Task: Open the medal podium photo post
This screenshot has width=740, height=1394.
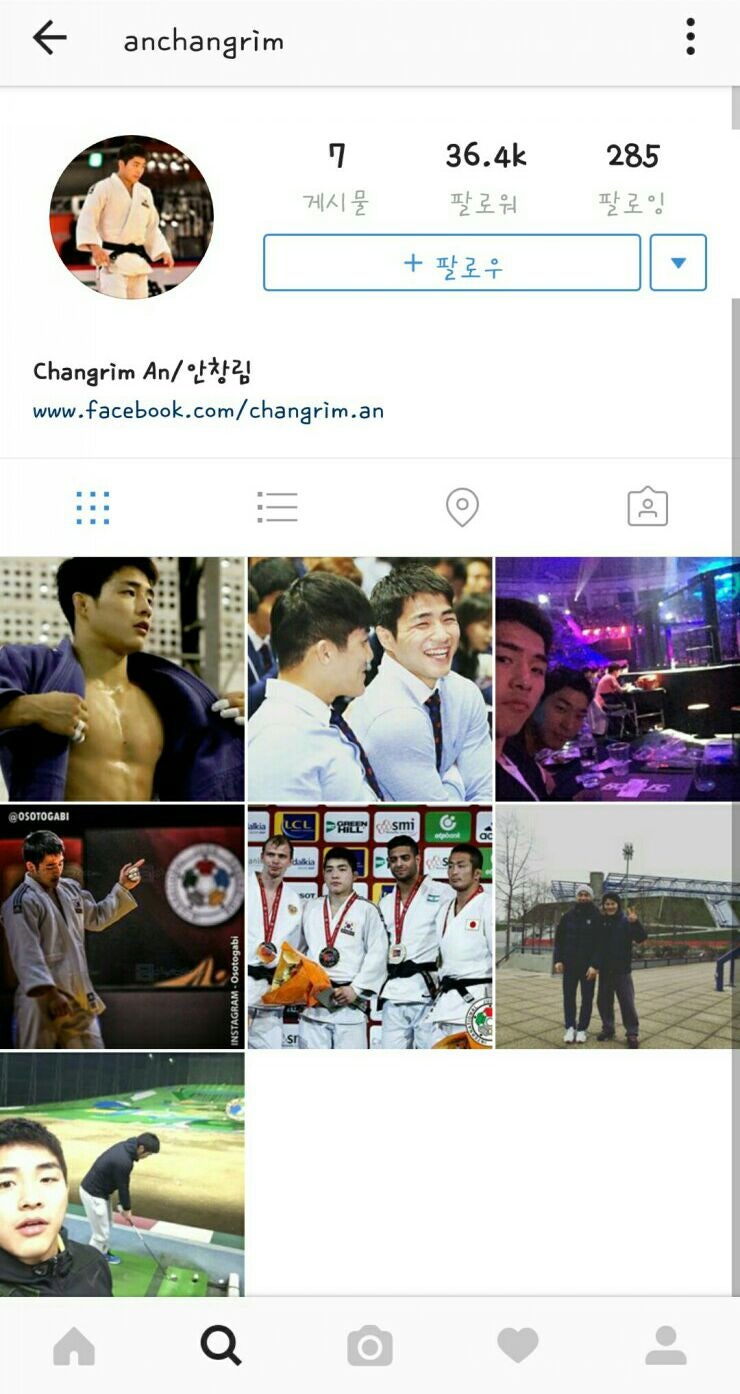Action: point(370,927)
